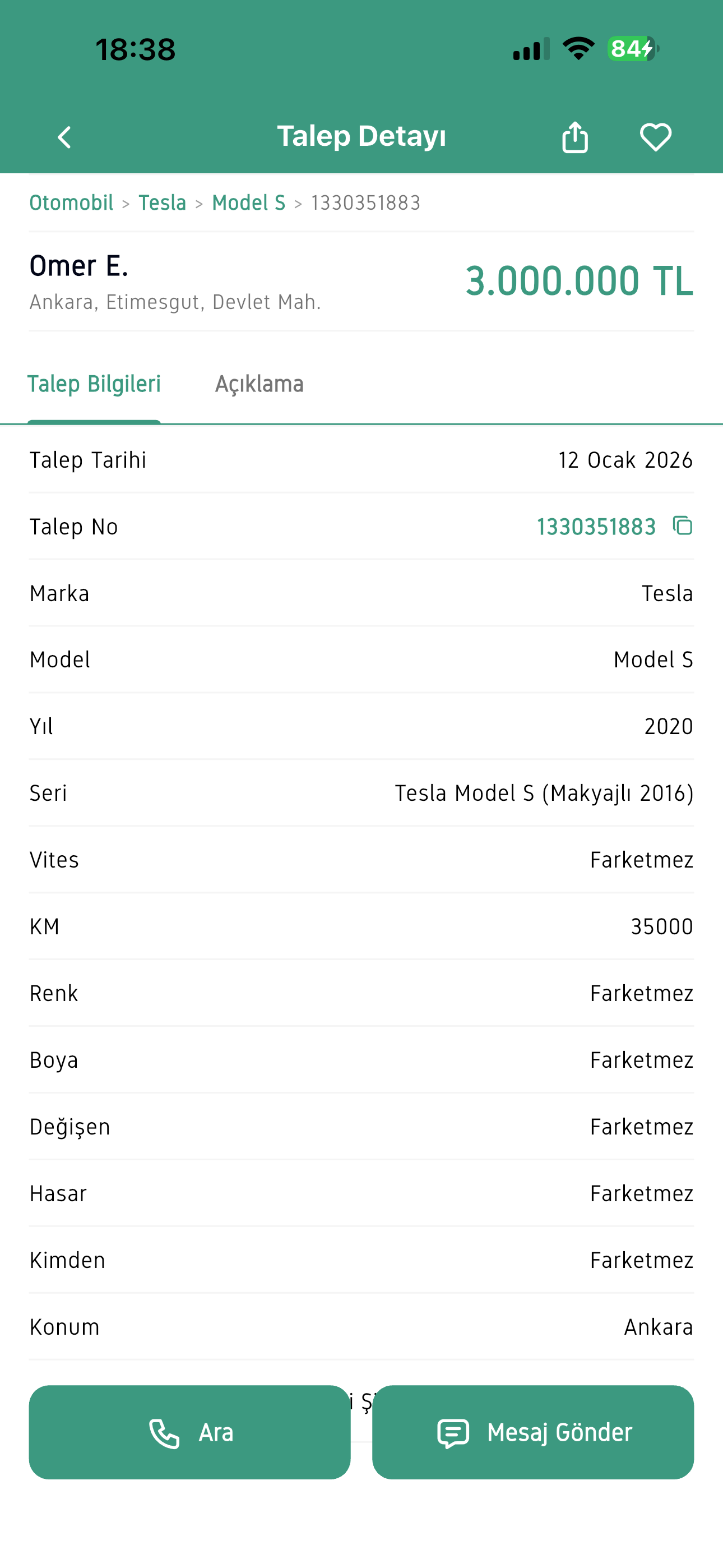Tap Mesaj Gönder to send a message
The image size is (723, 1568).
(532, 1432)
